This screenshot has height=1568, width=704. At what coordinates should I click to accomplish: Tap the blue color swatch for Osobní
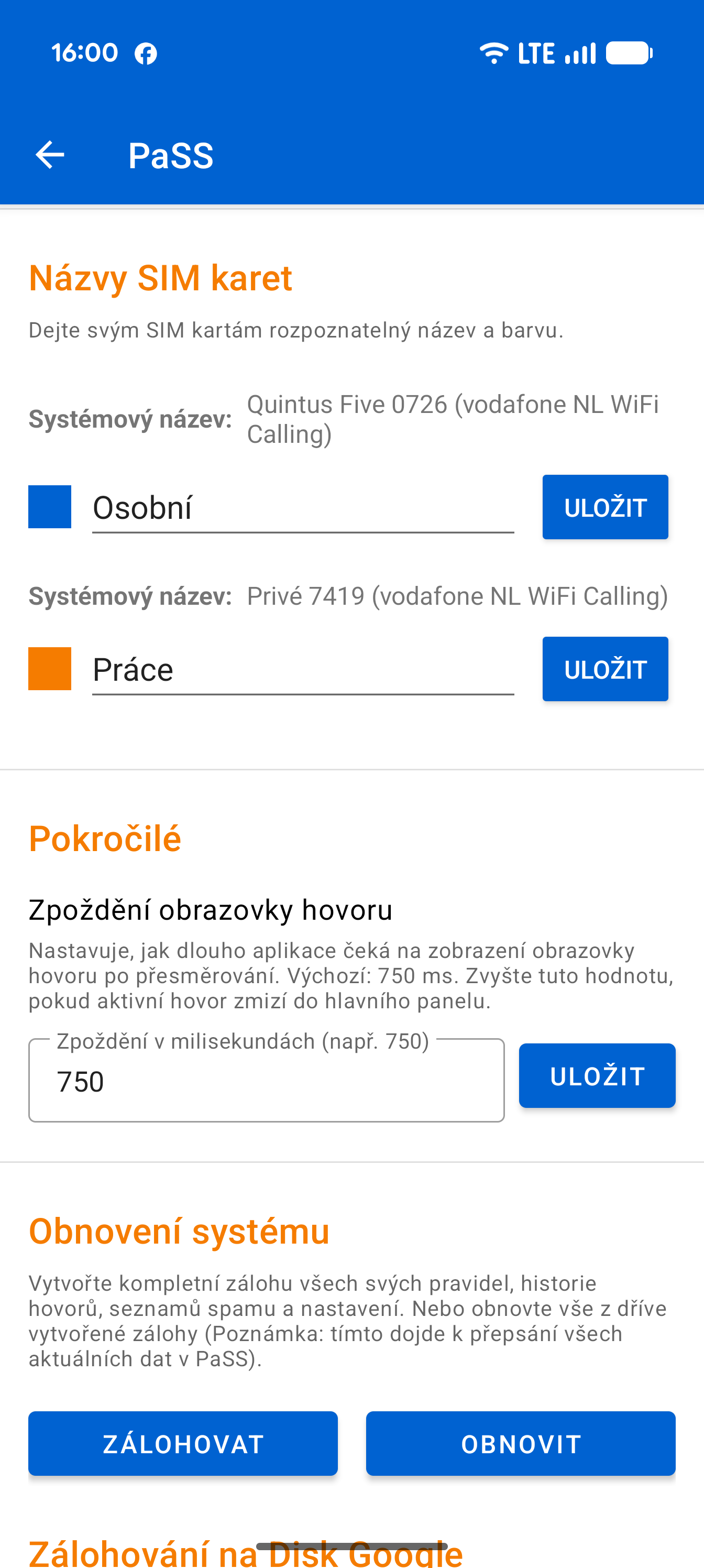tap(50, 506)
